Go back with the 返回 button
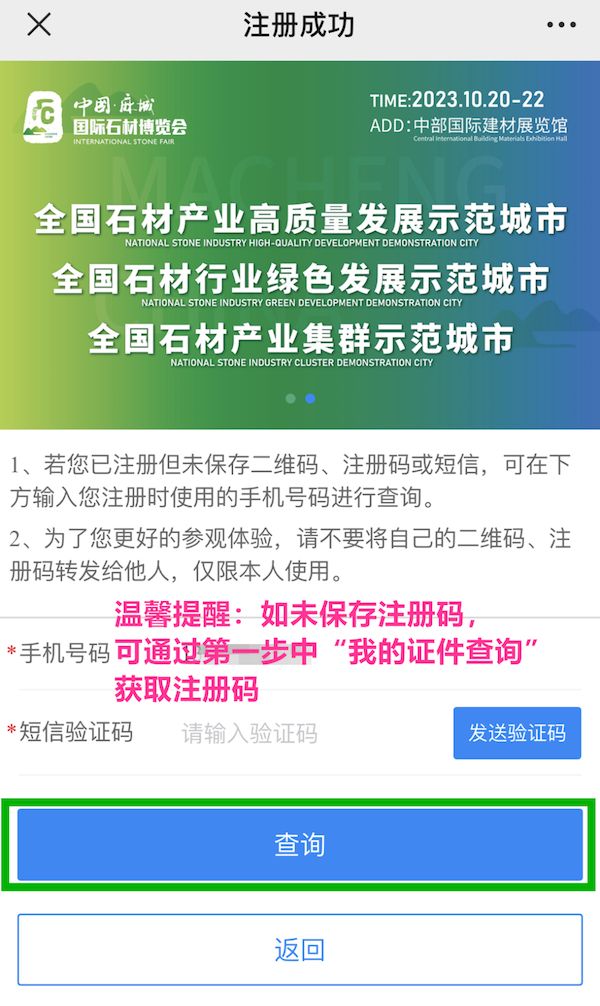This screenshot has width=600, height=1006. [300, 949]
